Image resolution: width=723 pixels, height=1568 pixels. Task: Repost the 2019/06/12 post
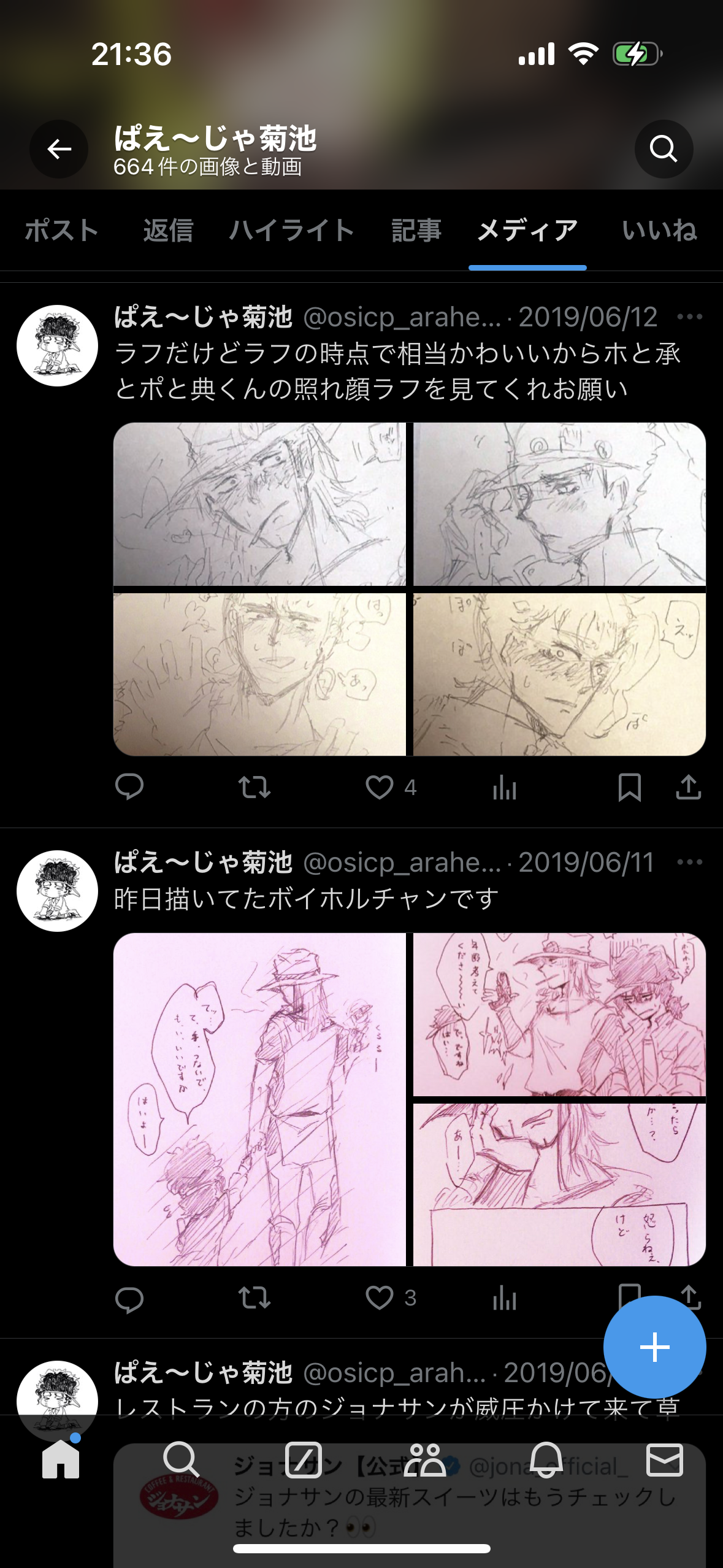click(x=254, y=787)
